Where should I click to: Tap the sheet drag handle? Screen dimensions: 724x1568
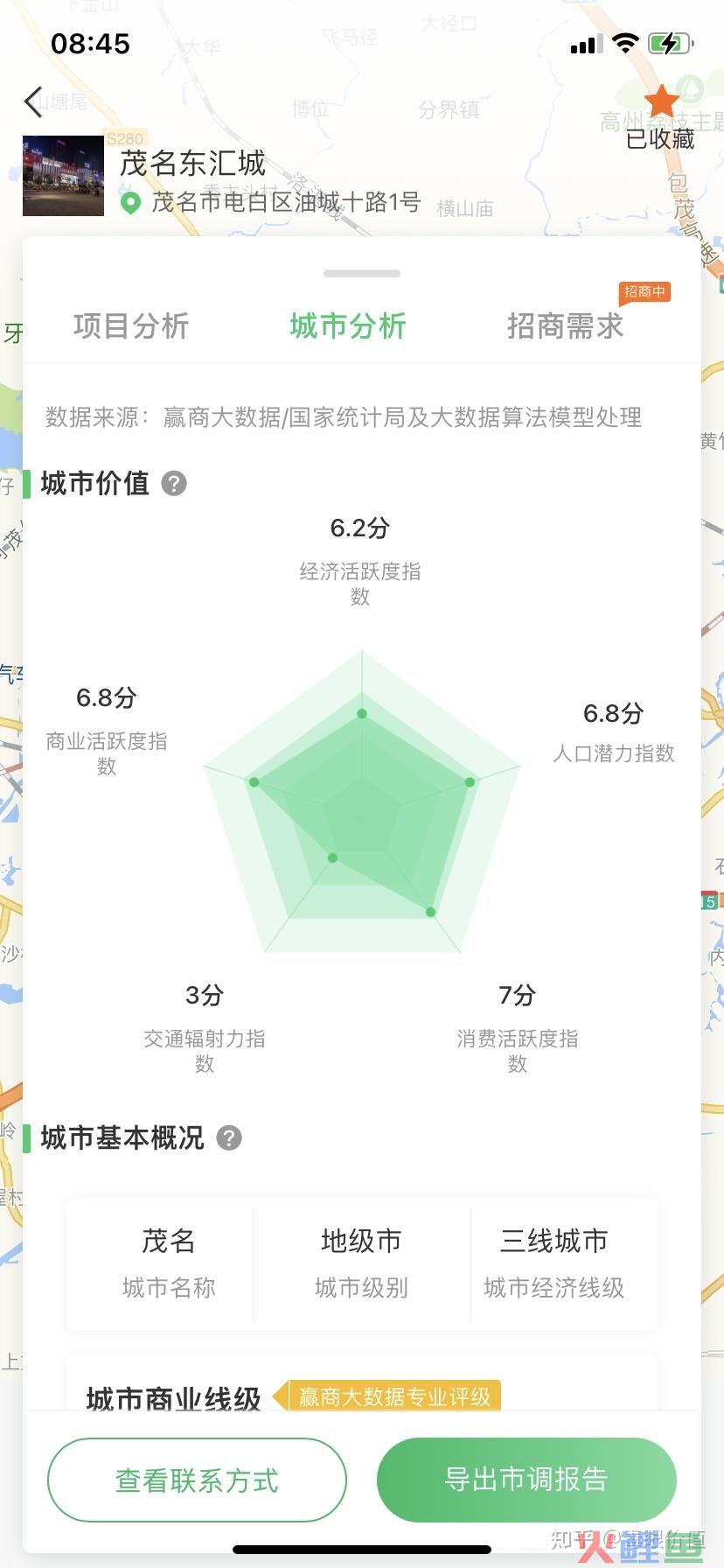[362, 274]
